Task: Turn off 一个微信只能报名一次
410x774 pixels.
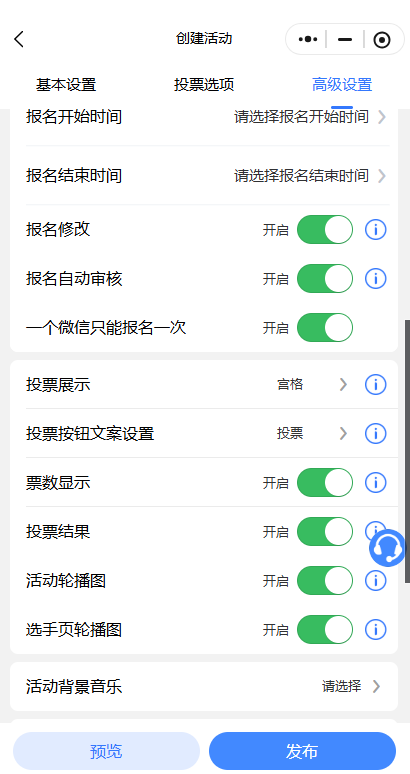Action: point(325,327)
